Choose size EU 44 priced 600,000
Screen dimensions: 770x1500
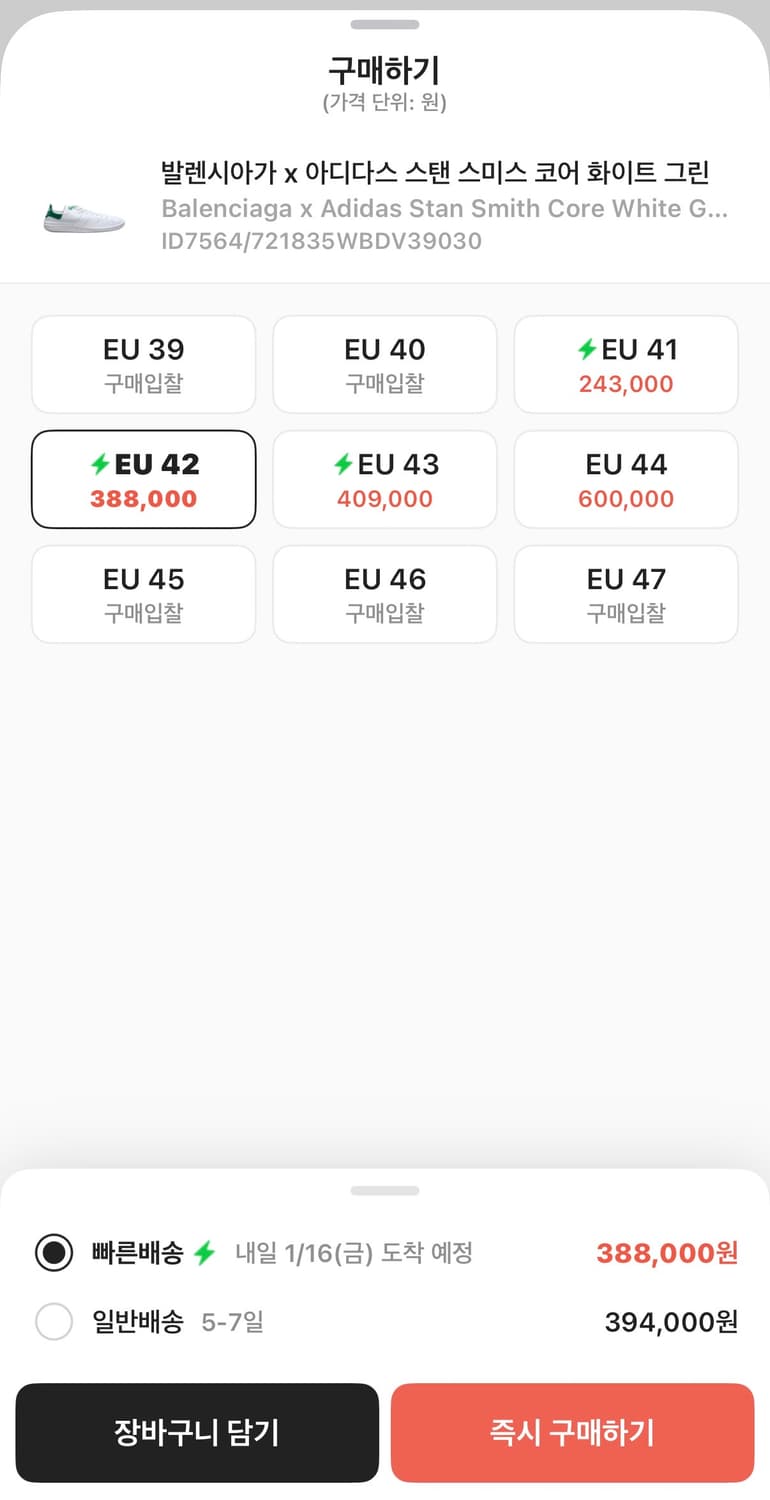click(625, 478)
